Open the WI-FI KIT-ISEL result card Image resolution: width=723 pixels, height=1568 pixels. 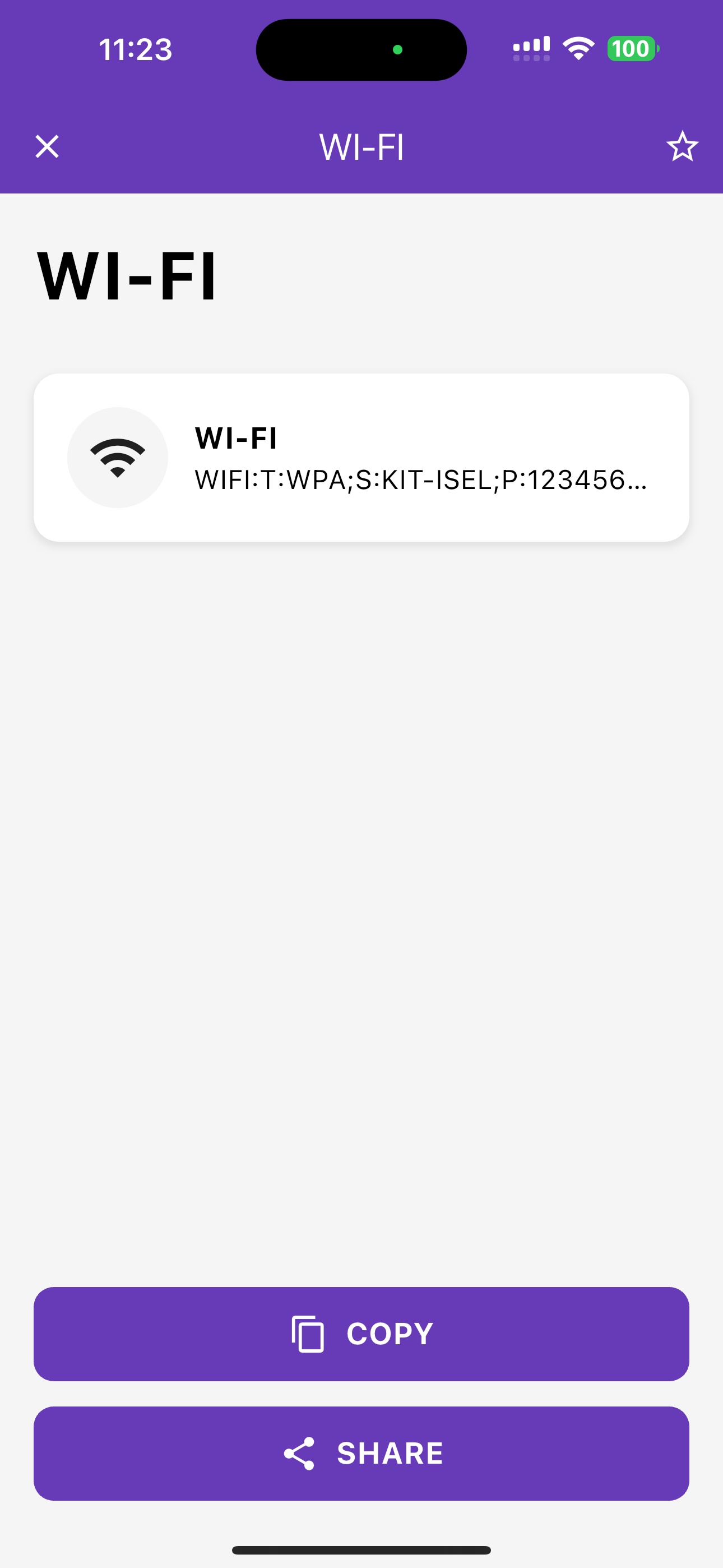(361, 458)
